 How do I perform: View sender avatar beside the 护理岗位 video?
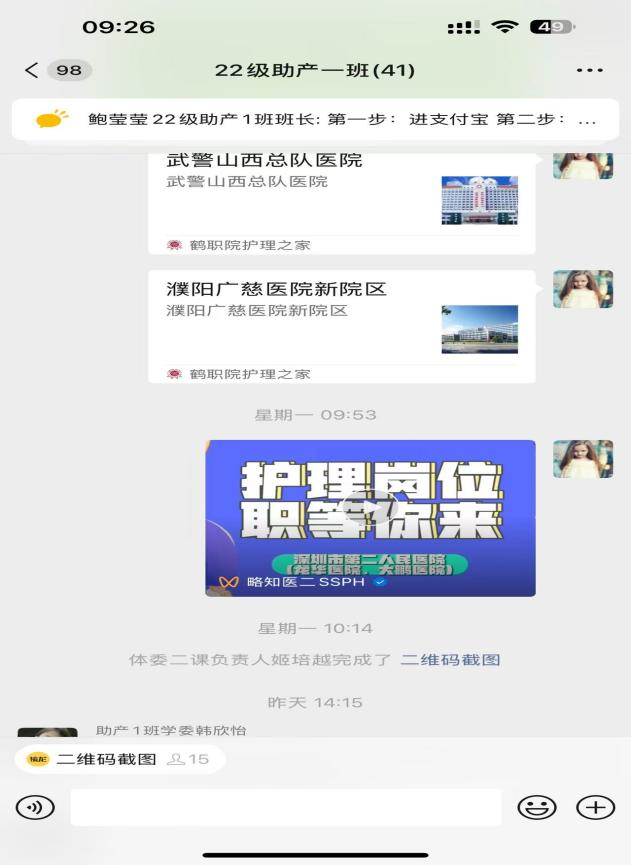point(582,459)
